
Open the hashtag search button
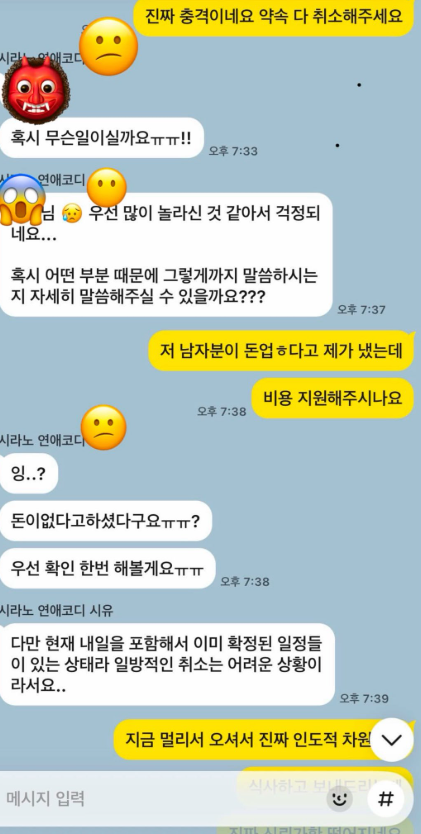pos(387,798)
